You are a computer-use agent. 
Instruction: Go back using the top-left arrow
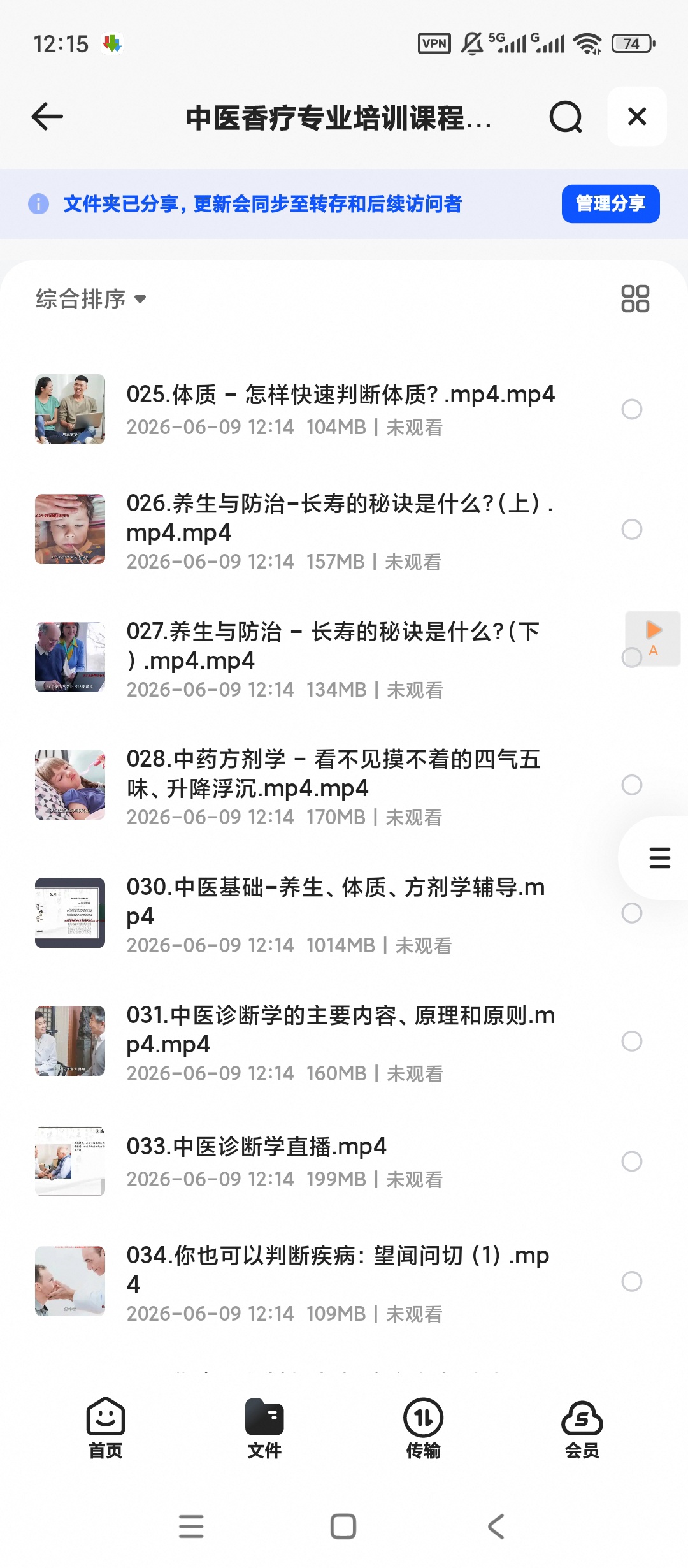pos(47,117)
